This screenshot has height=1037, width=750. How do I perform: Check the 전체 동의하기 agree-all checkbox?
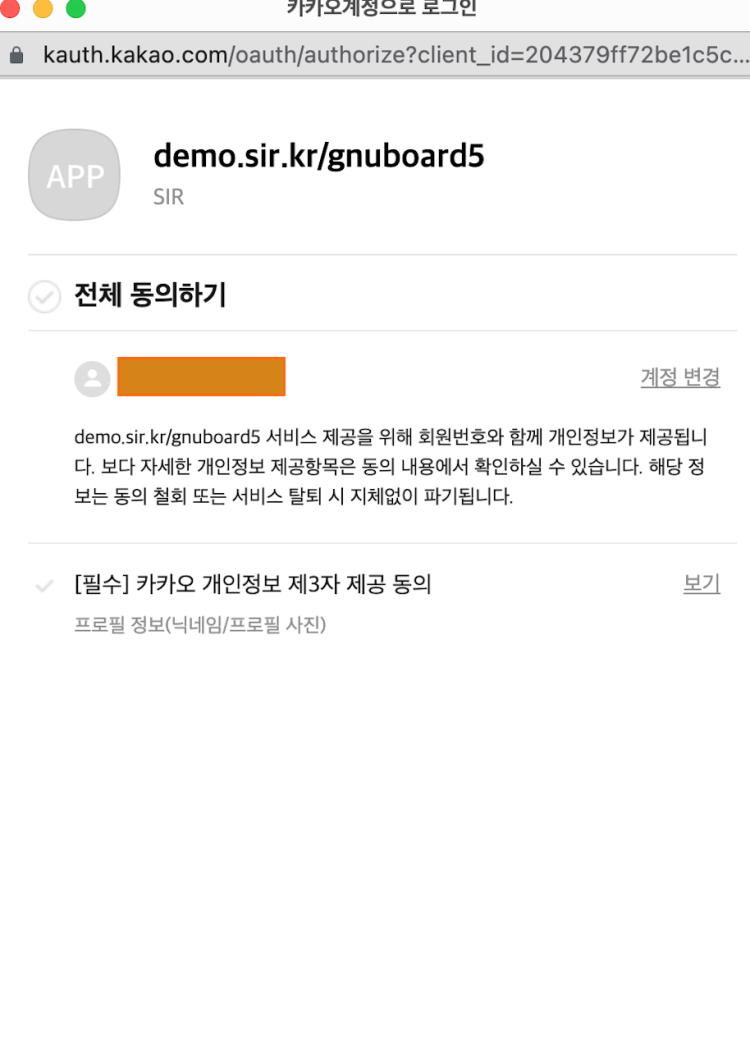tap(44, 297)
